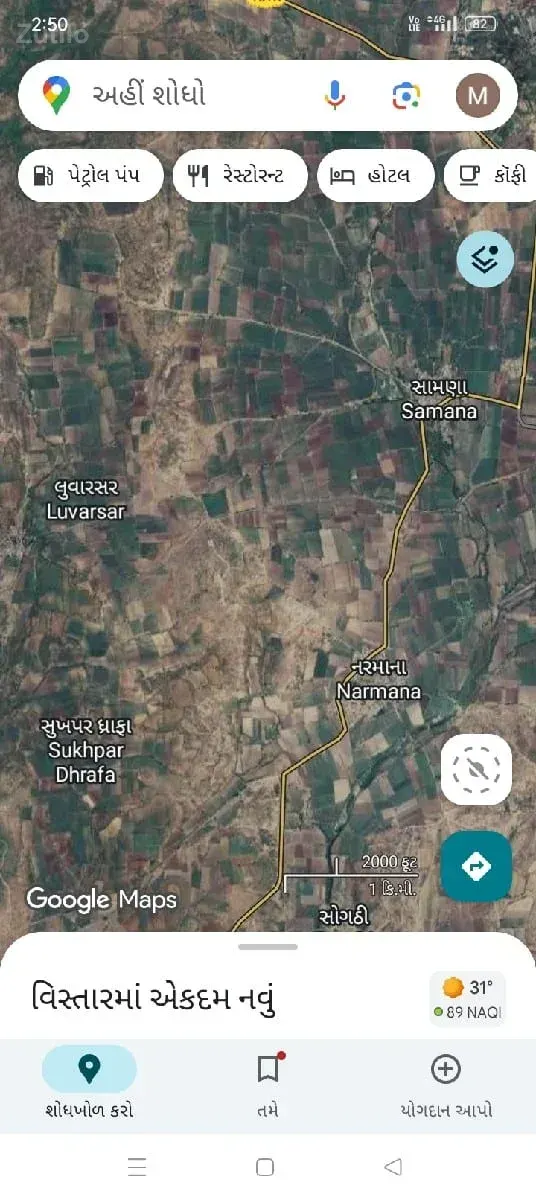This screenshot has width=536, height=1200.
Task: Open the account profile avatar M
Action: click(478, 96)
